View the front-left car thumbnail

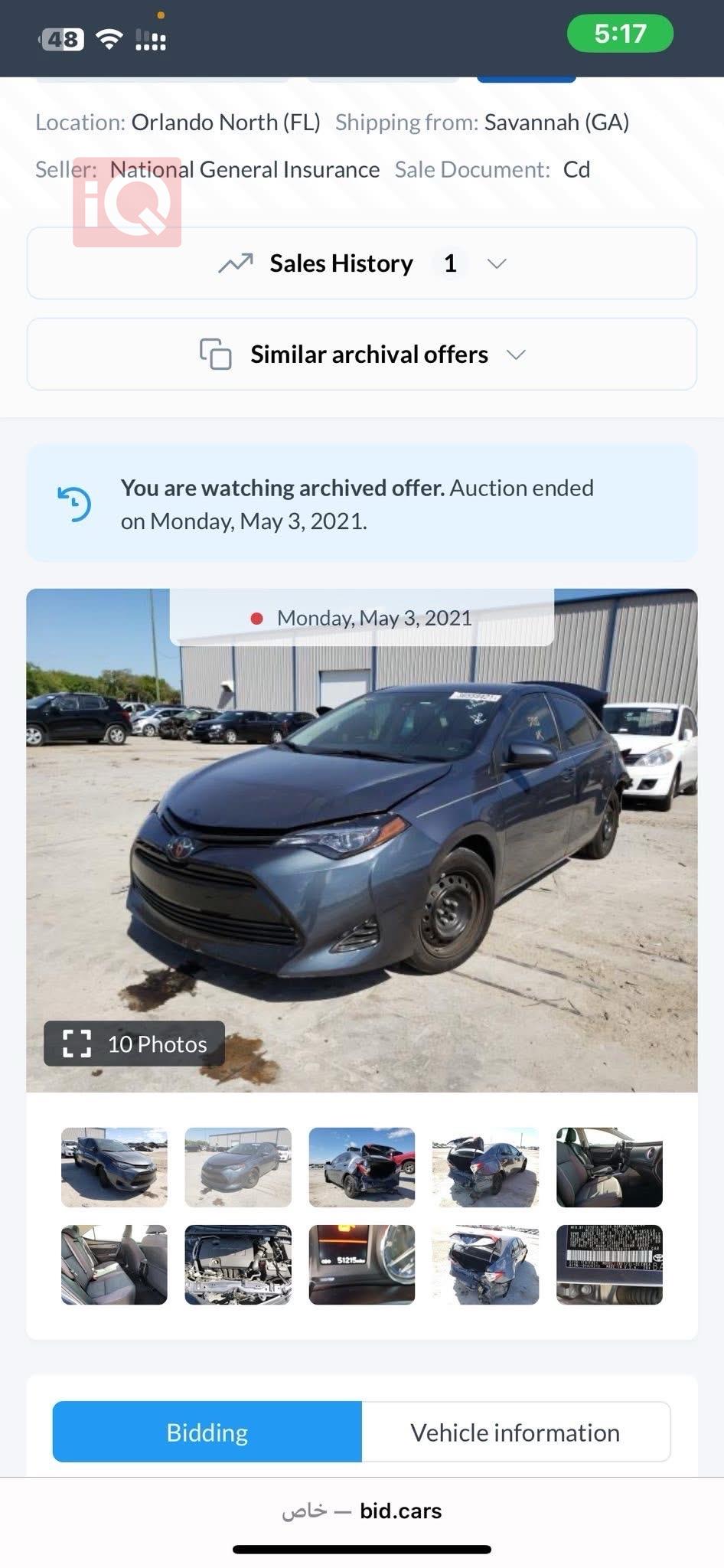tap(114, 1168)
